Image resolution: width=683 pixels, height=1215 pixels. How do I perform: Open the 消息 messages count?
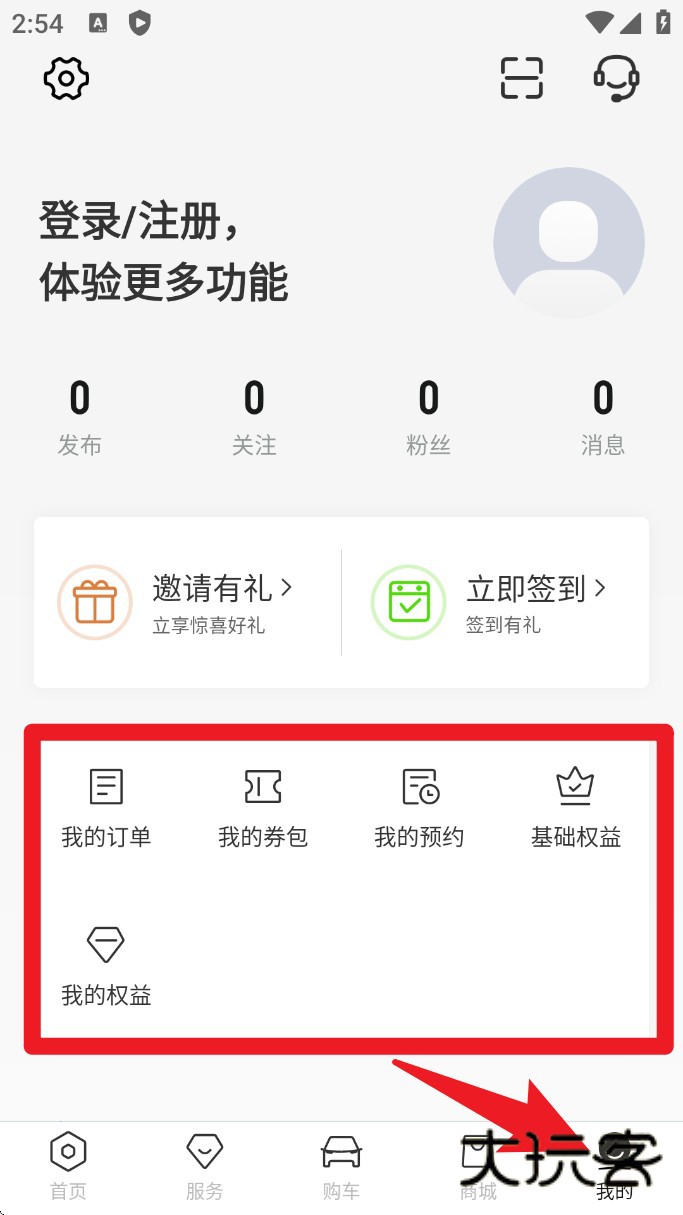tap(602, 417)
